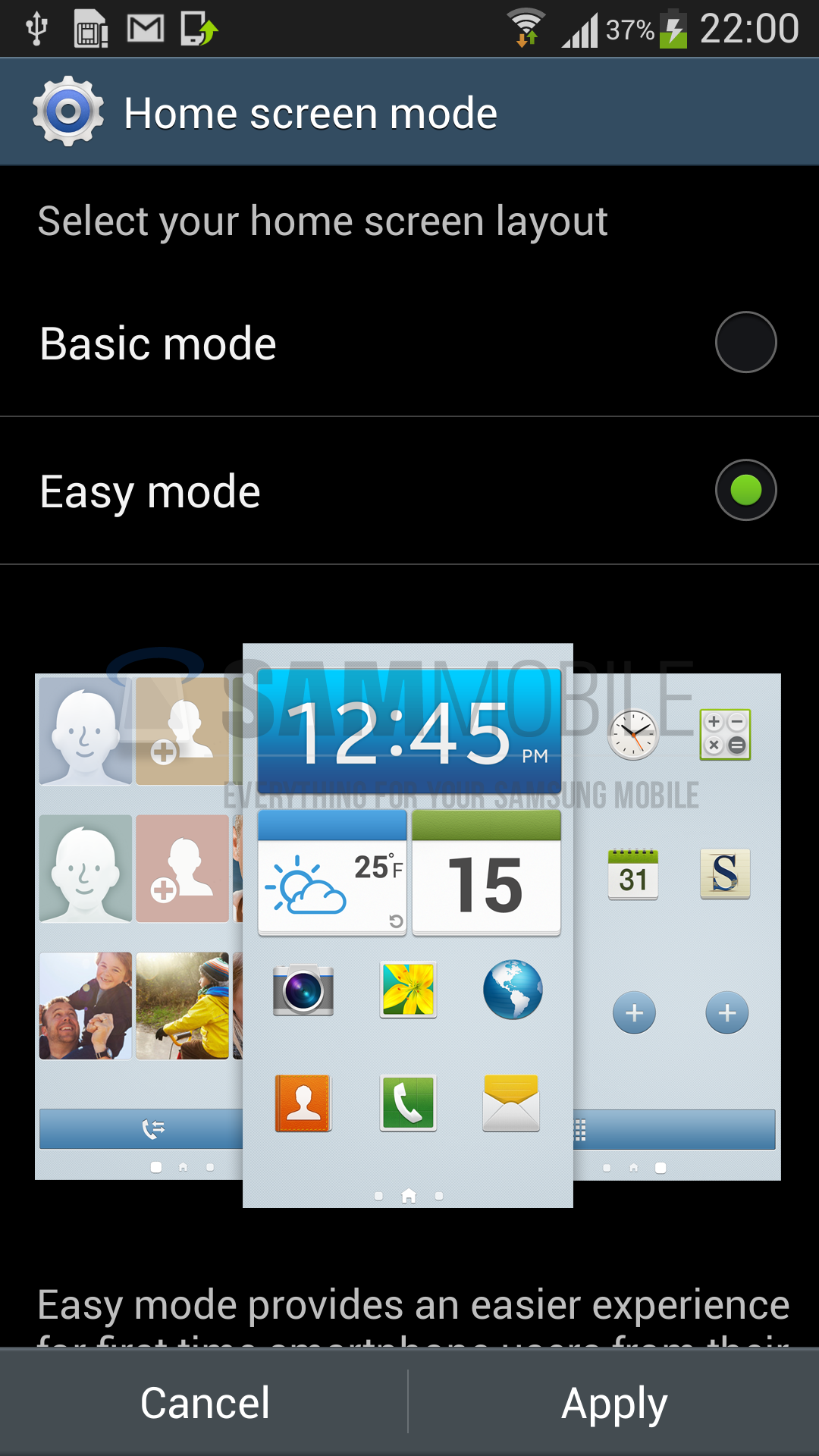
Task: Select the Basic mode radio button
Action: click(745, 342)
